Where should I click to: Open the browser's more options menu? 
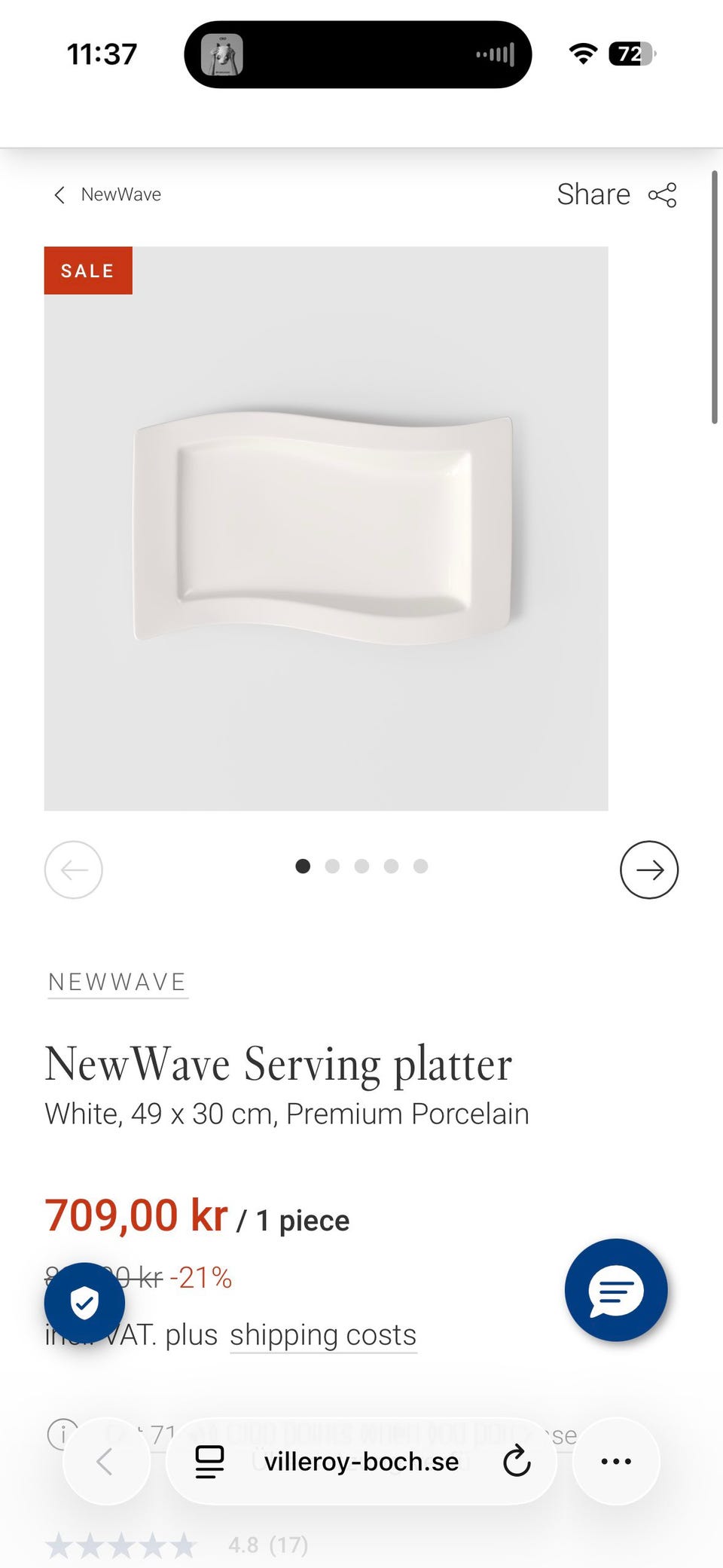615,1461
